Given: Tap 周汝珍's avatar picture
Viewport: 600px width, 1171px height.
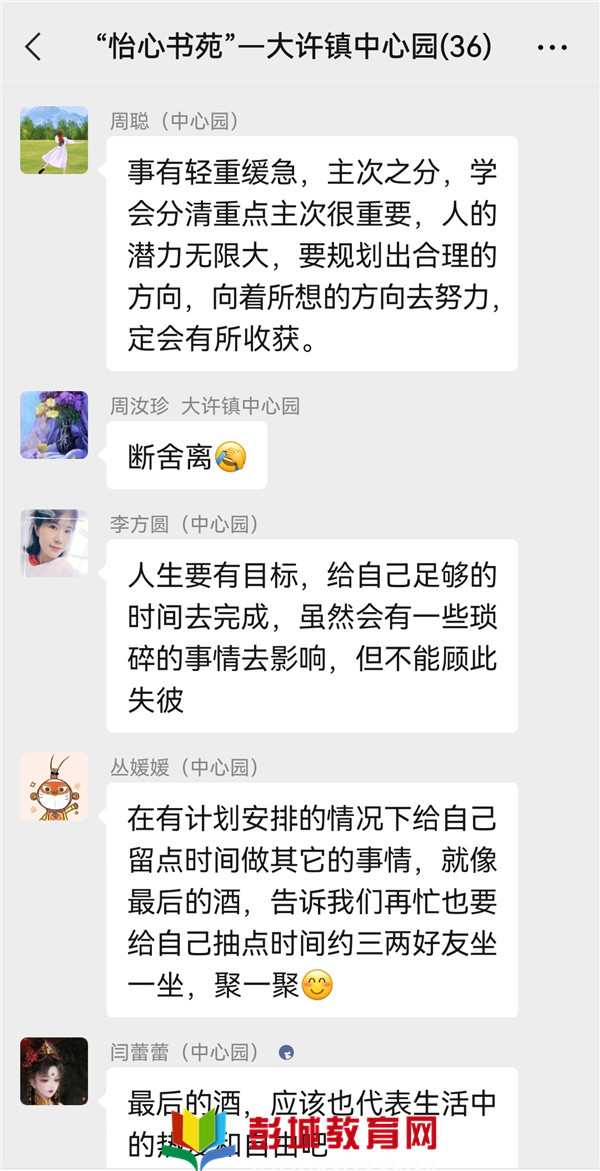Looking at the screenshot, I should tap(54, 425).
